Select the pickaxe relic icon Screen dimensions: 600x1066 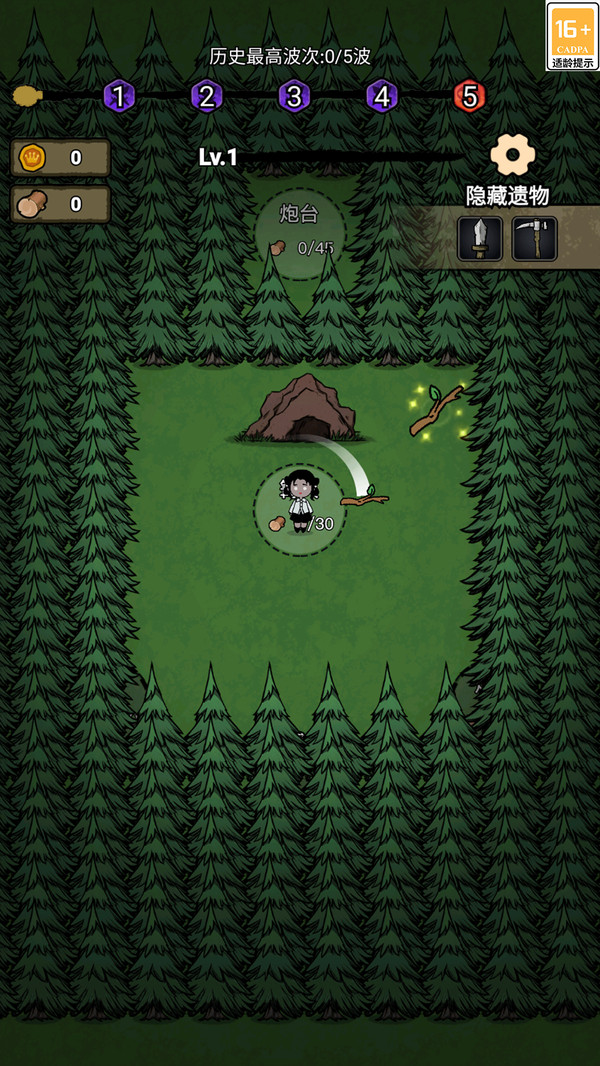tap(534, 239)
